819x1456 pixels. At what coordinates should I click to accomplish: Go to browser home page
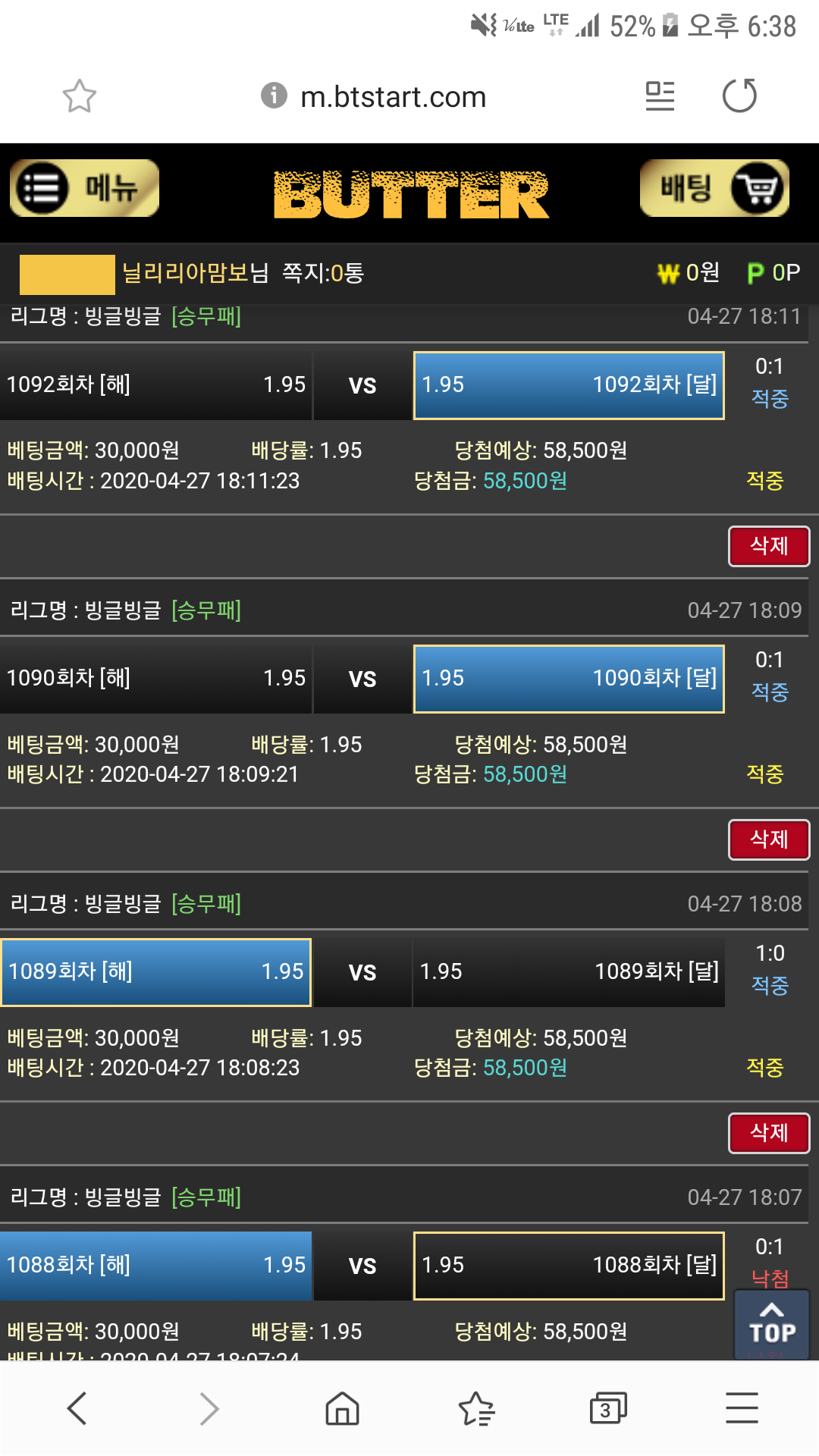pos(342,1408)
